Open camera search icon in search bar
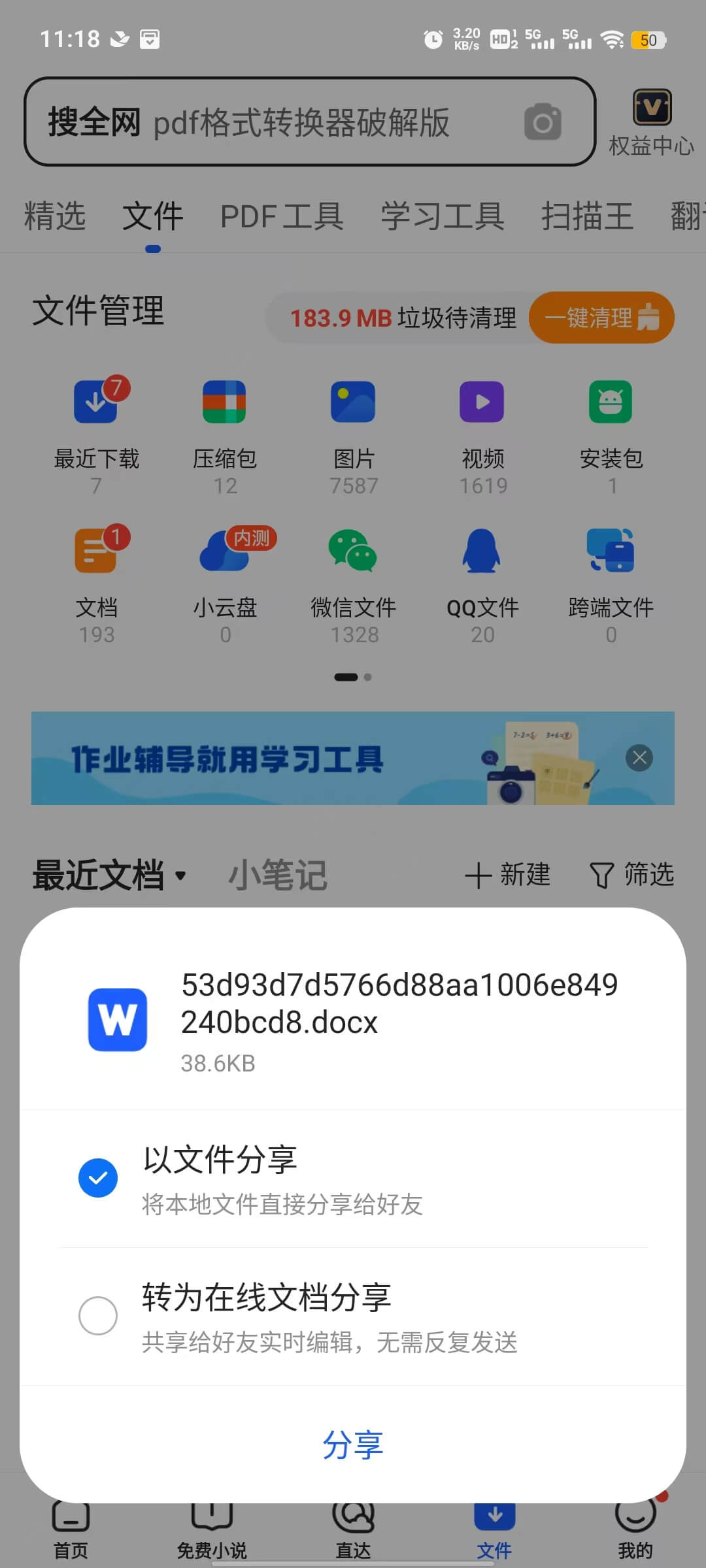The height and width of the screenshot is (1568, 706). click(x=543, y=122)
